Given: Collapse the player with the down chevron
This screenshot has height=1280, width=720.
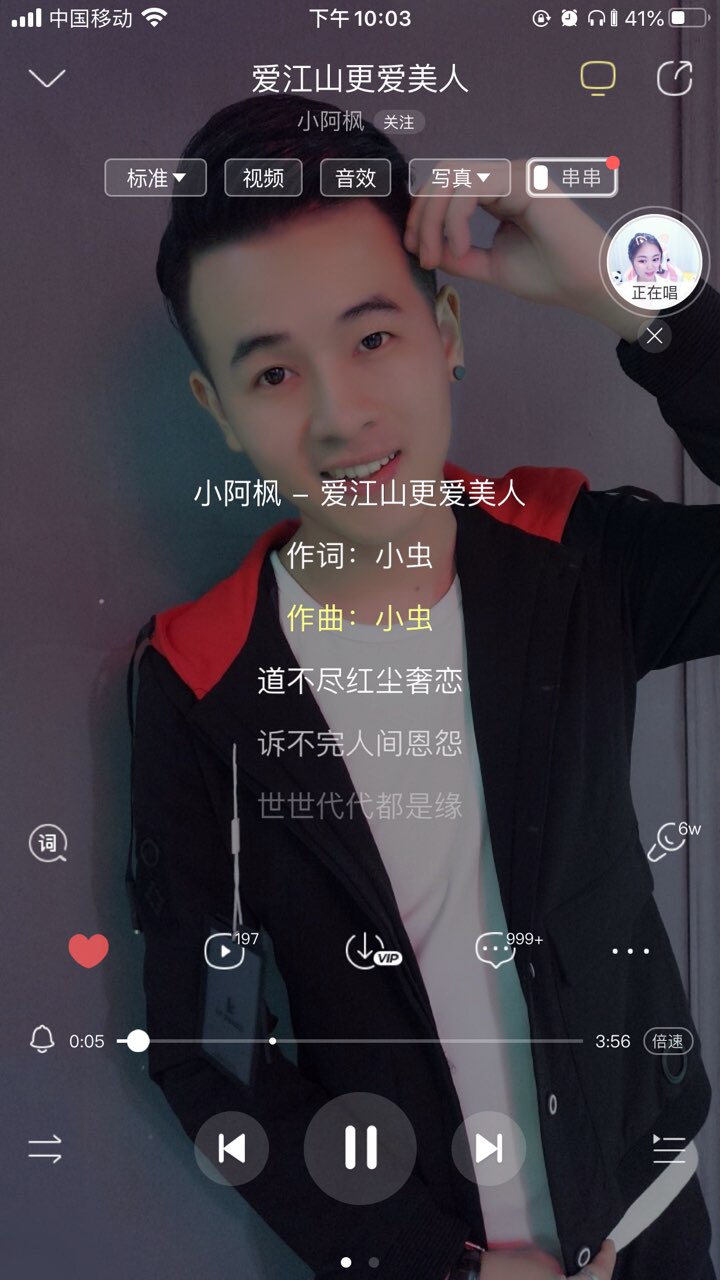Looking at the screenshot, I should pyautogui.click(x=47, y=78).
